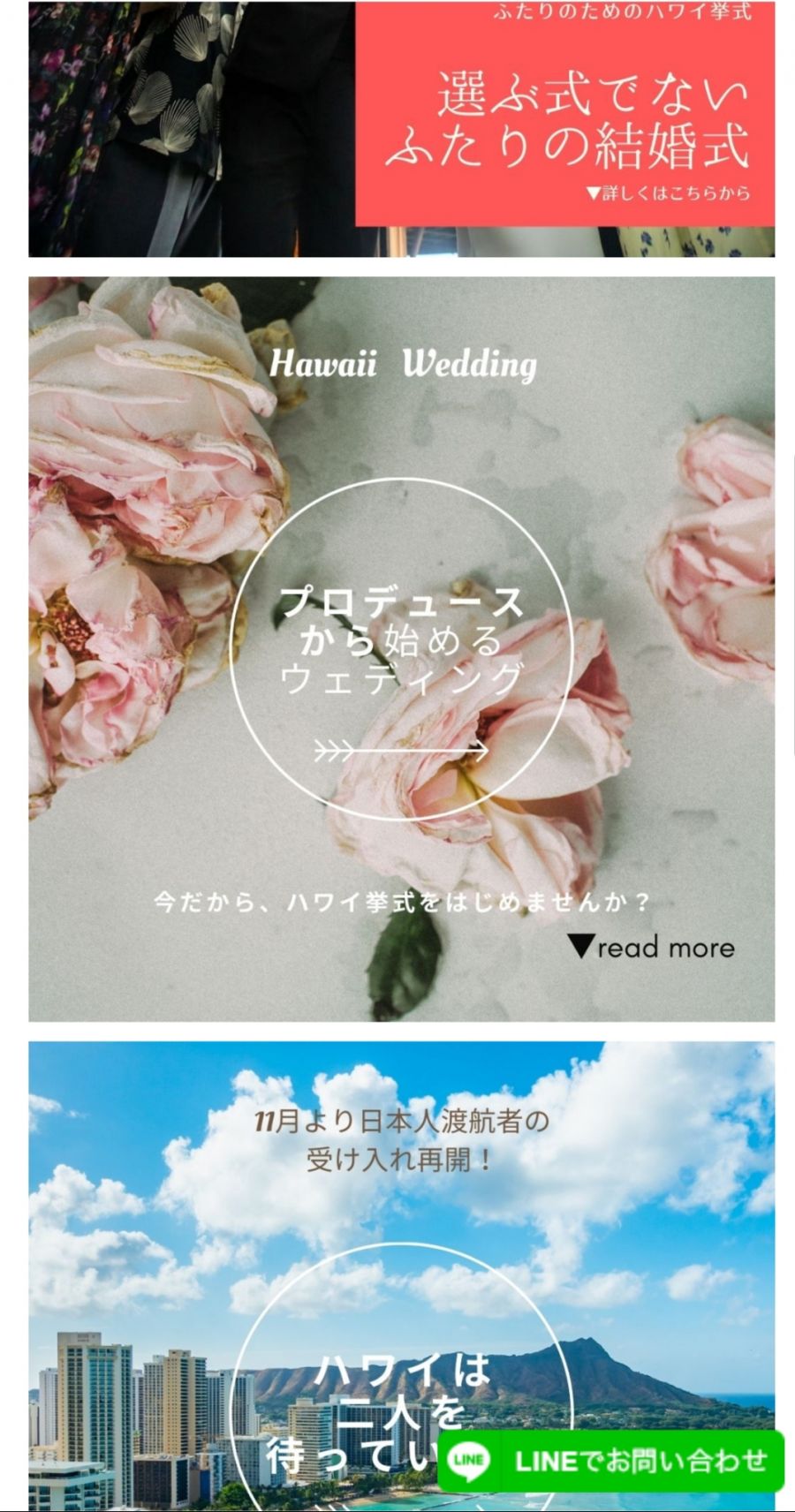Tap the LINEでお問い合わせ button

611,1460
